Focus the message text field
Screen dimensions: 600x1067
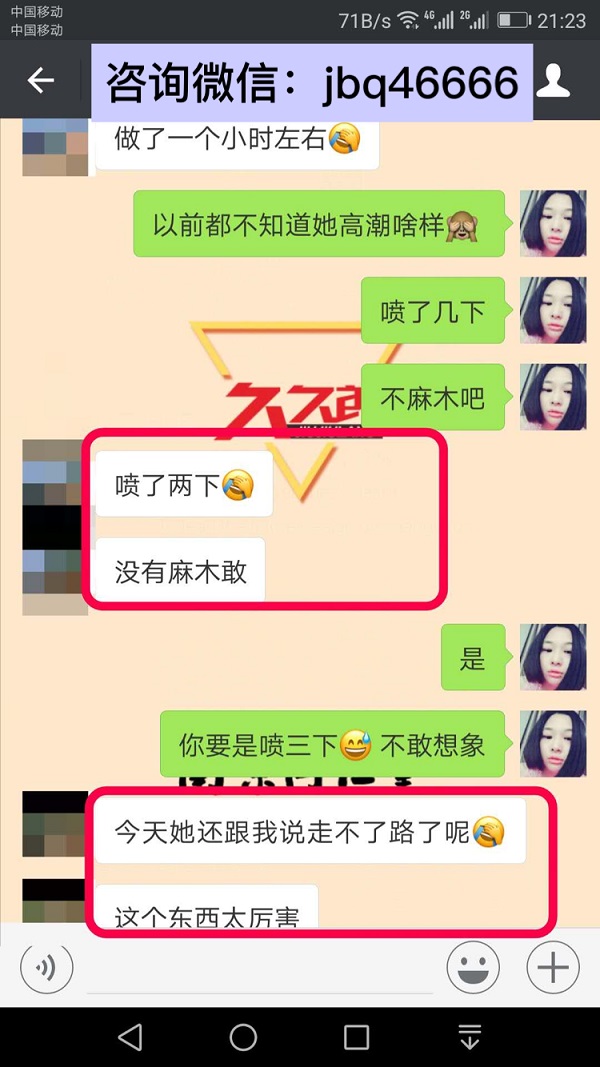260,970
